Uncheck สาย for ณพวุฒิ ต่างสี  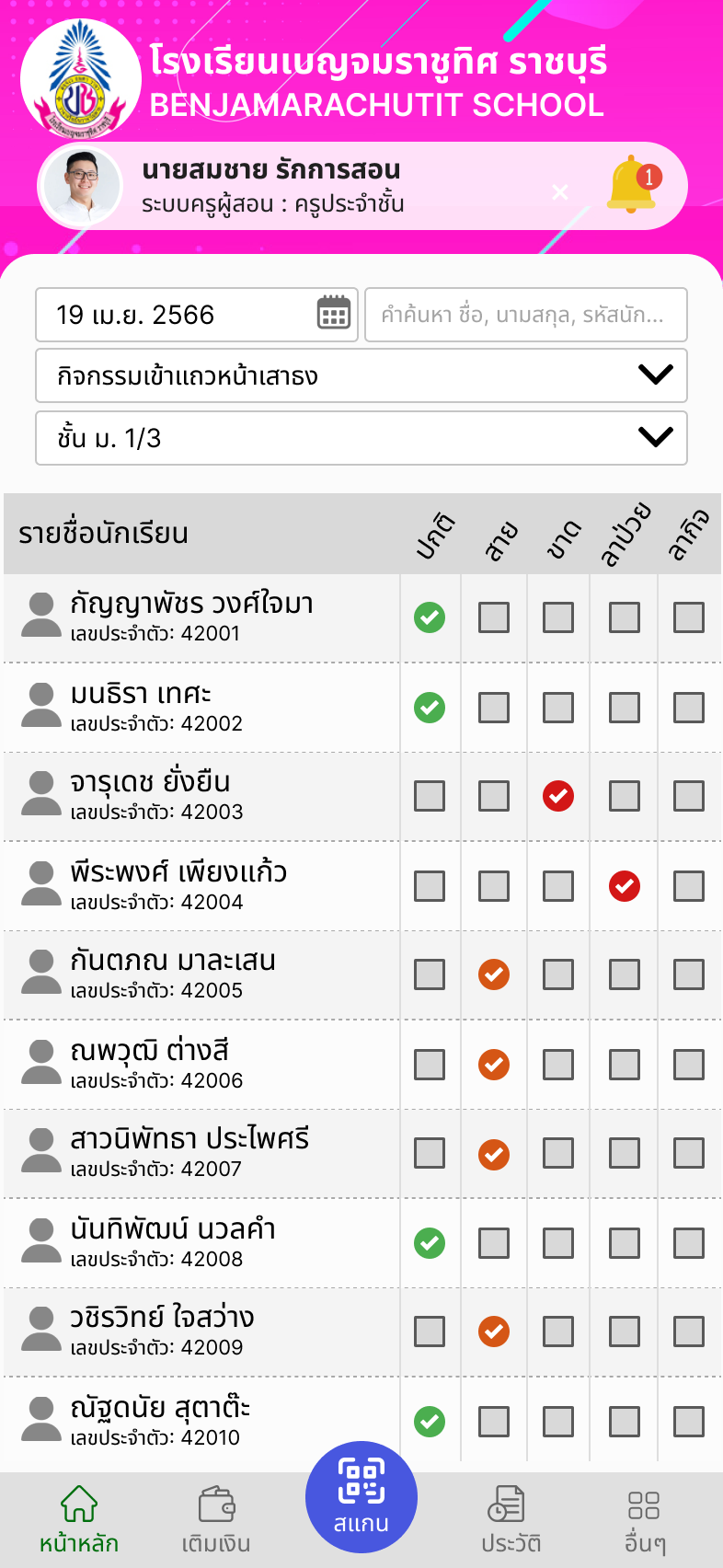[x=494, y=1065]
